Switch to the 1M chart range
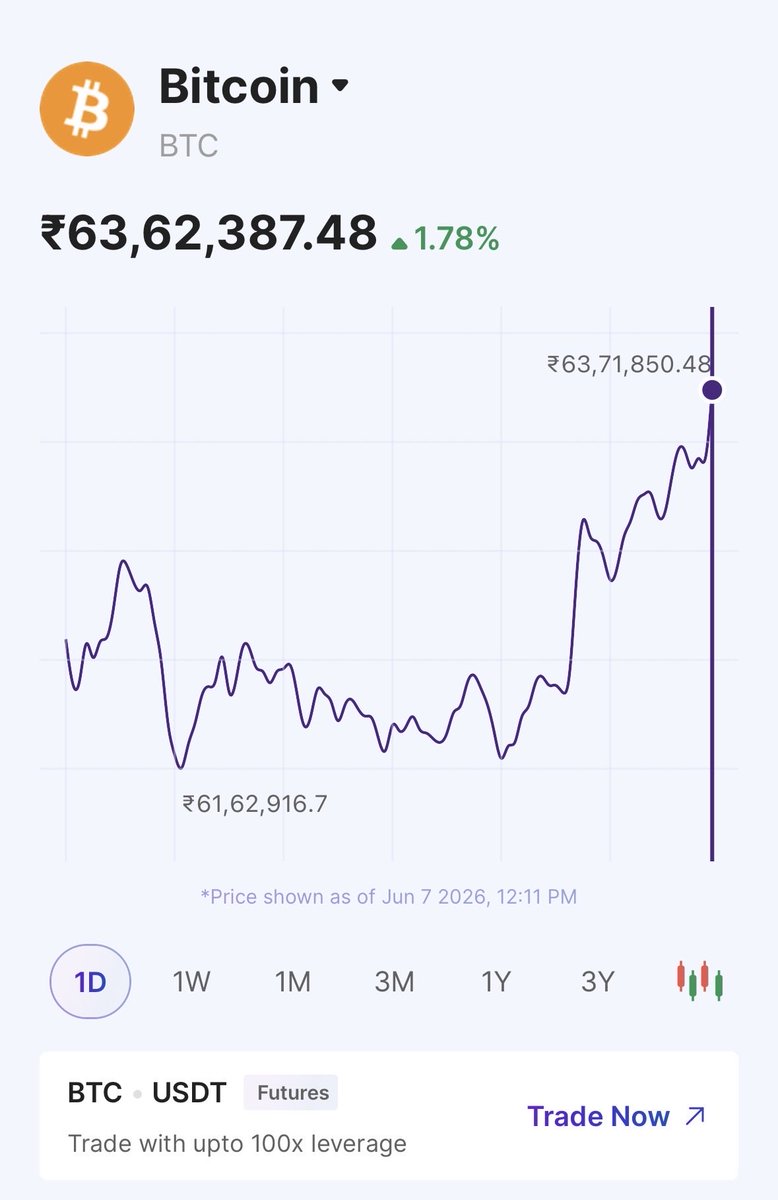Image resolution: width=778 pixels, height=1200 pixels. (293, 982)
